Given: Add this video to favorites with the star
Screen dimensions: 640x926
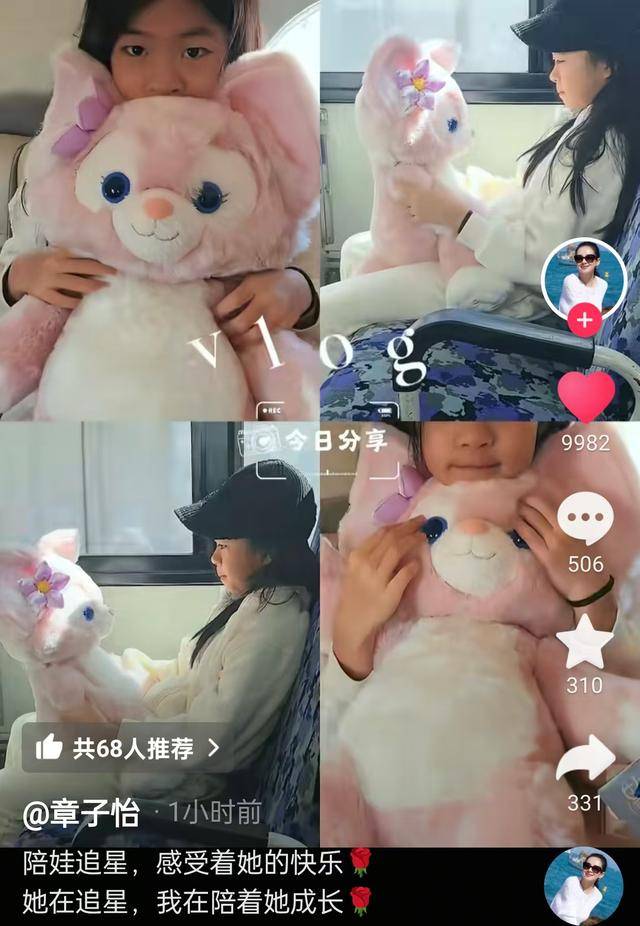Looking at the screenshot, I should click(585, 641).
